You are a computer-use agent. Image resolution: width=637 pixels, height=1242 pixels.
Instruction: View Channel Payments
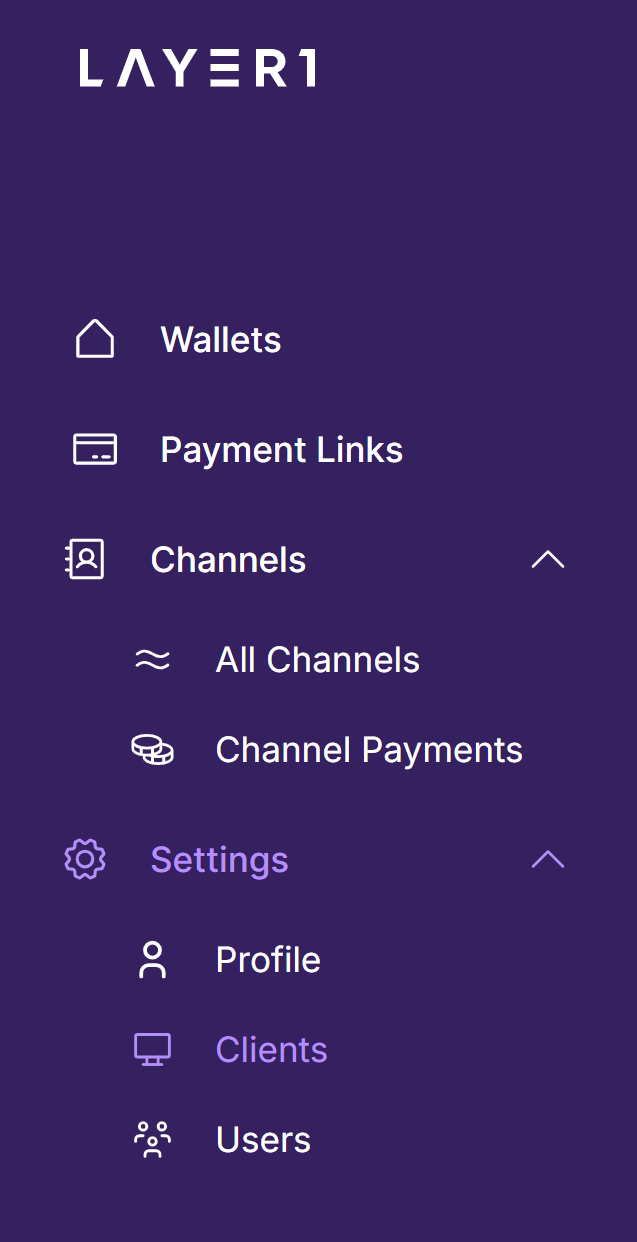pyautogui.click(x=368, y=750)
